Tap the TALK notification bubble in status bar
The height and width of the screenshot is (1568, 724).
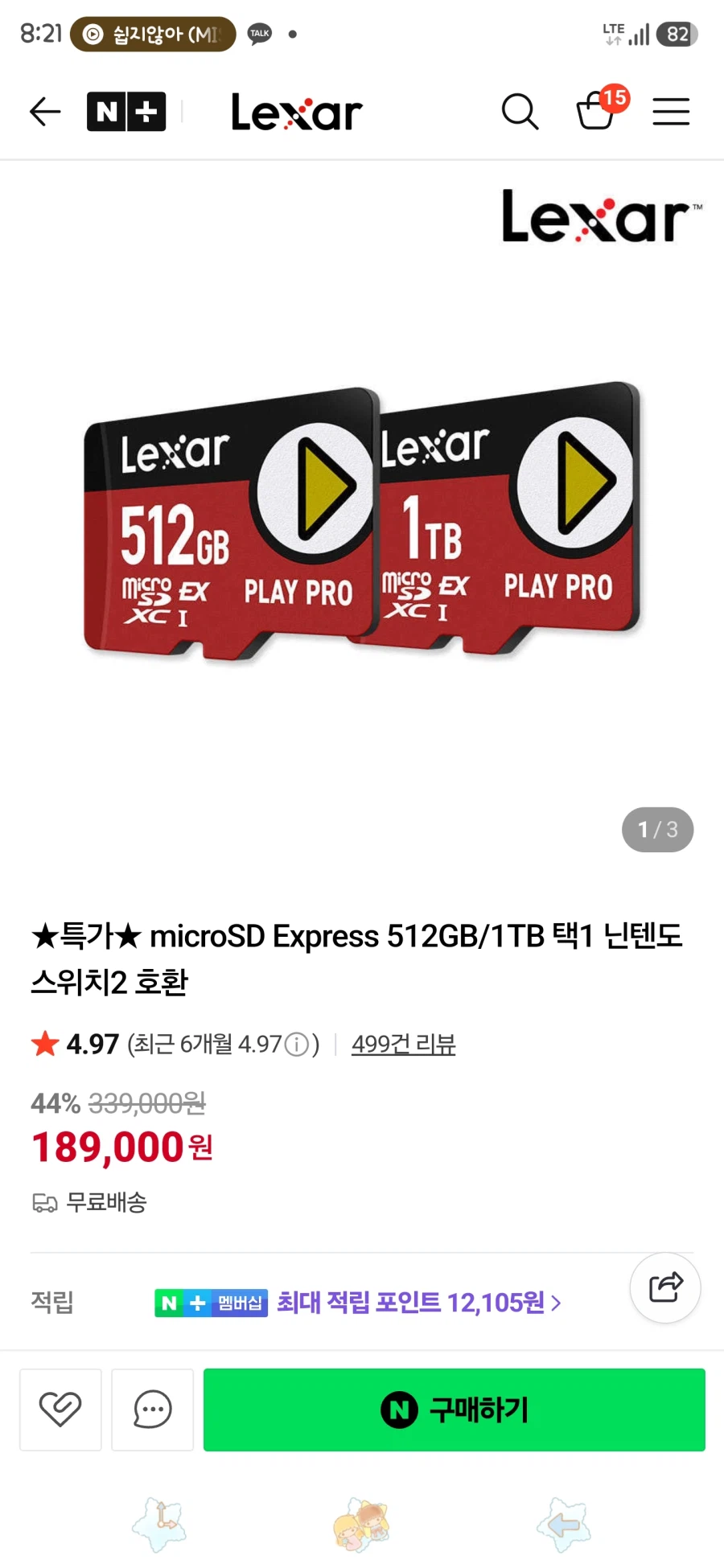click(x=258, y=34)
